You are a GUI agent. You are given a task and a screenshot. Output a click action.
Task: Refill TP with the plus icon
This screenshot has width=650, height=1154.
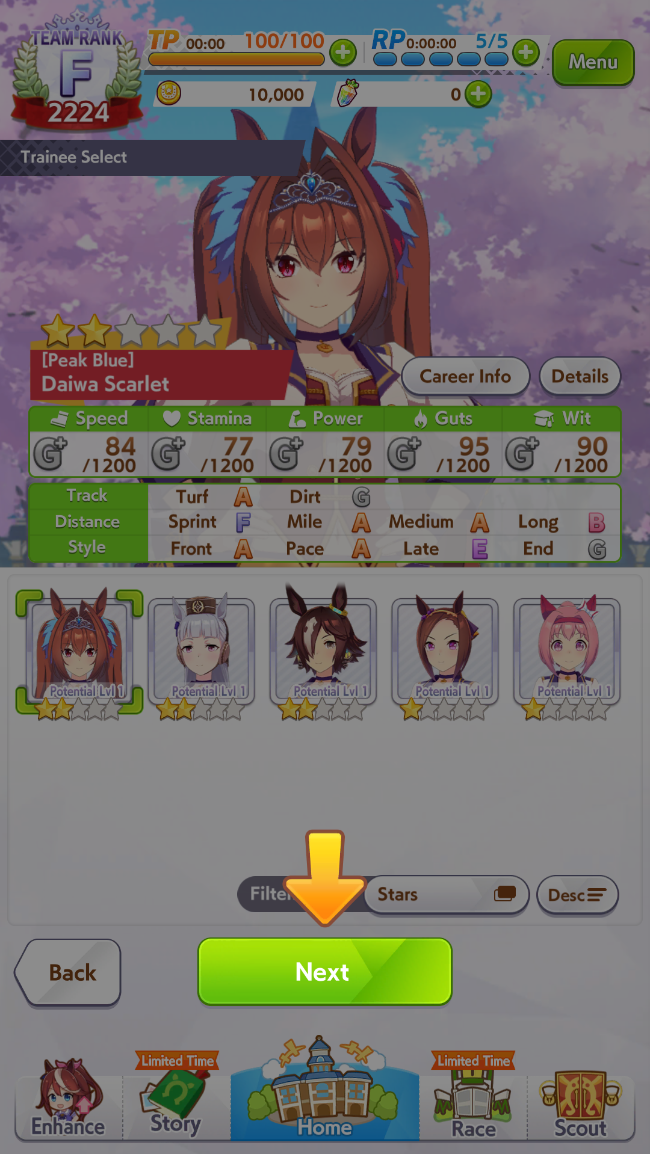coord(342,51)
